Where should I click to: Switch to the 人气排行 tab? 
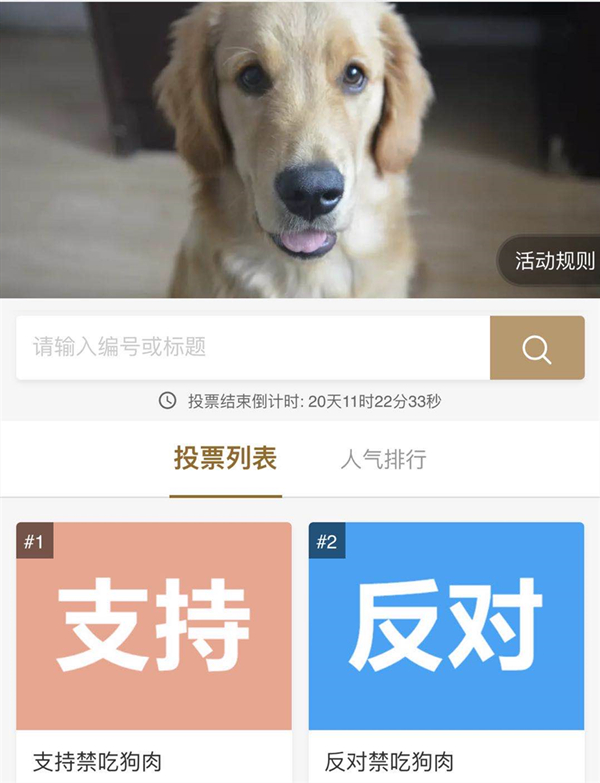(x=383, y=460)
